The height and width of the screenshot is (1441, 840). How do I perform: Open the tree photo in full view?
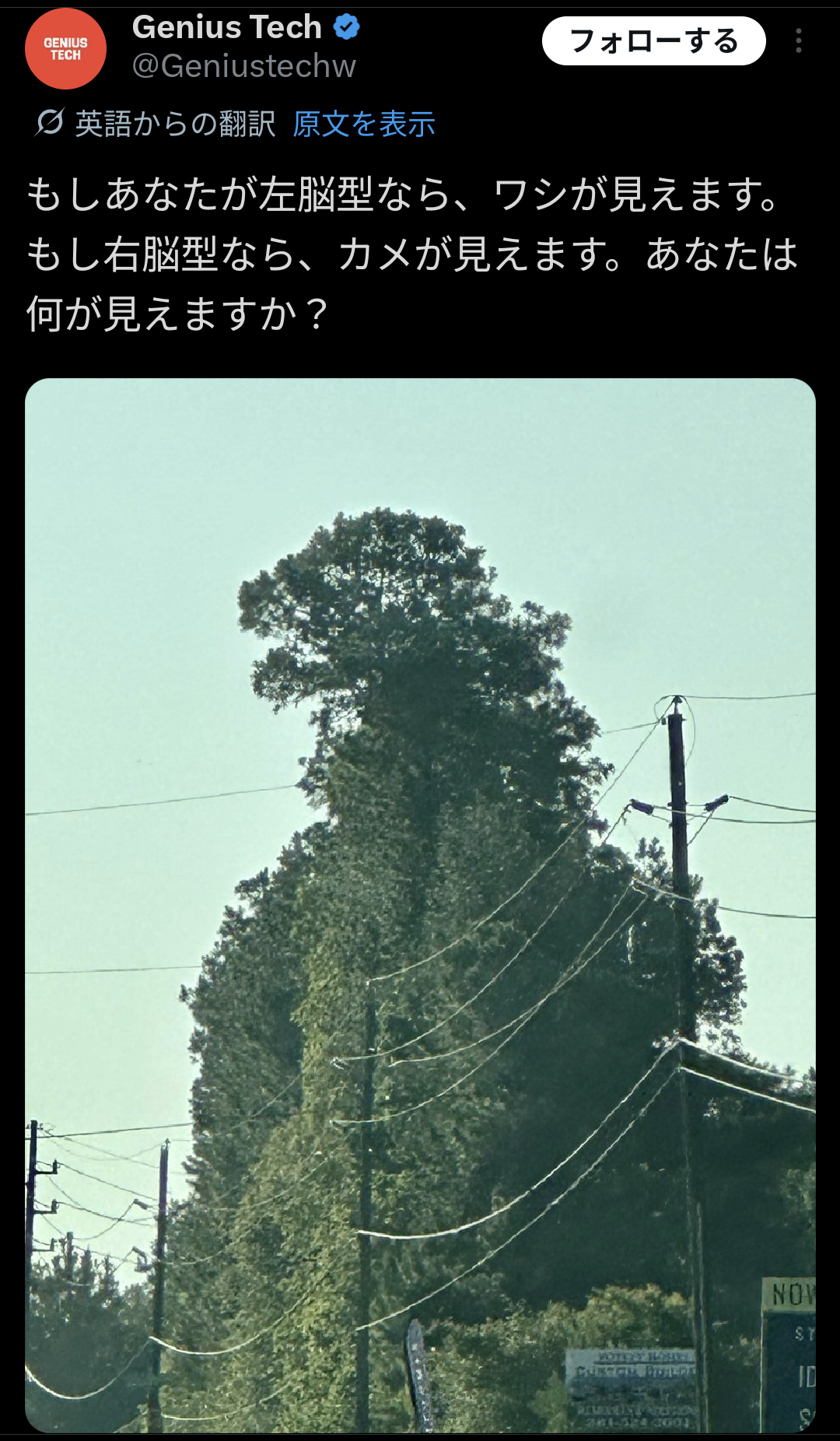click(x=420, y=903)
